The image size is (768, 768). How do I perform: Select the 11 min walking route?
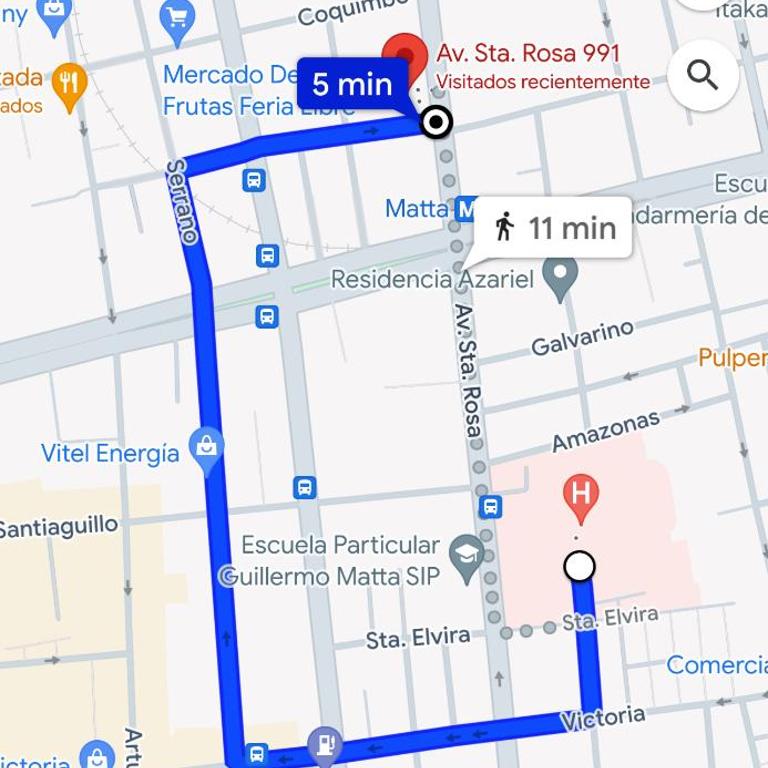pos(555,228)
